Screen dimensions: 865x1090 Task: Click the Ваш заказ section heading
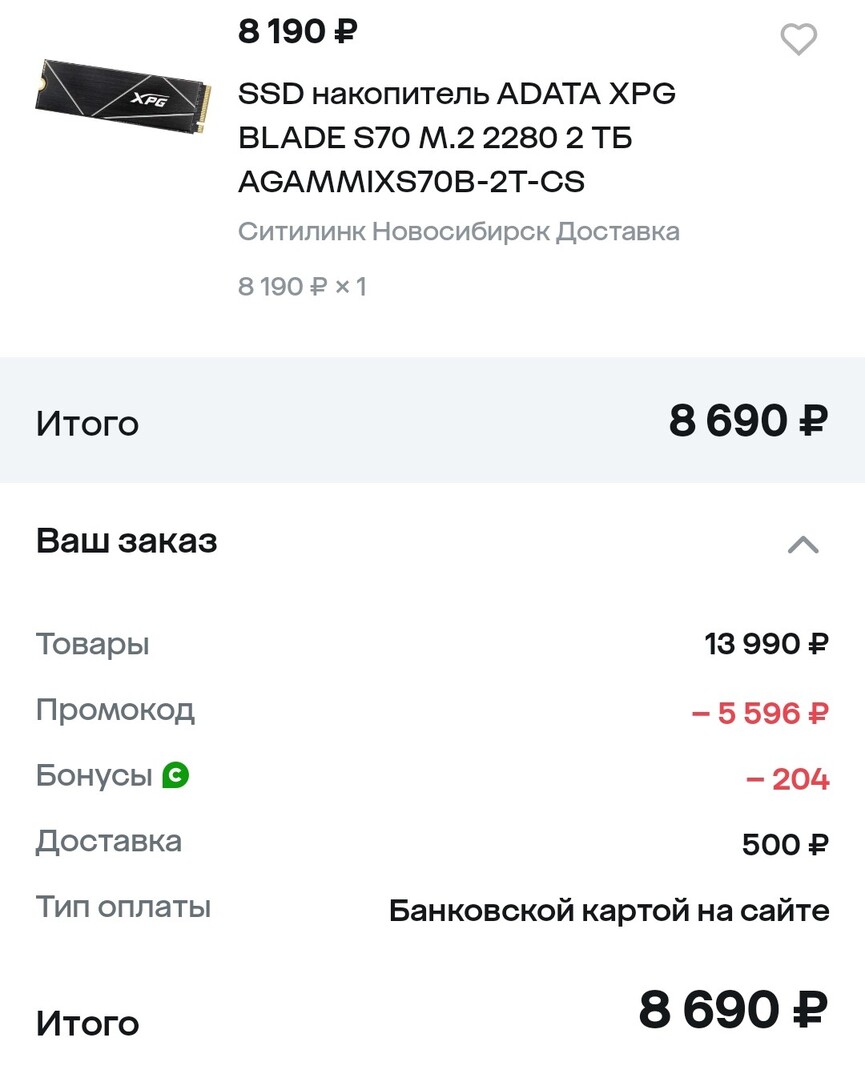(128, 540)
